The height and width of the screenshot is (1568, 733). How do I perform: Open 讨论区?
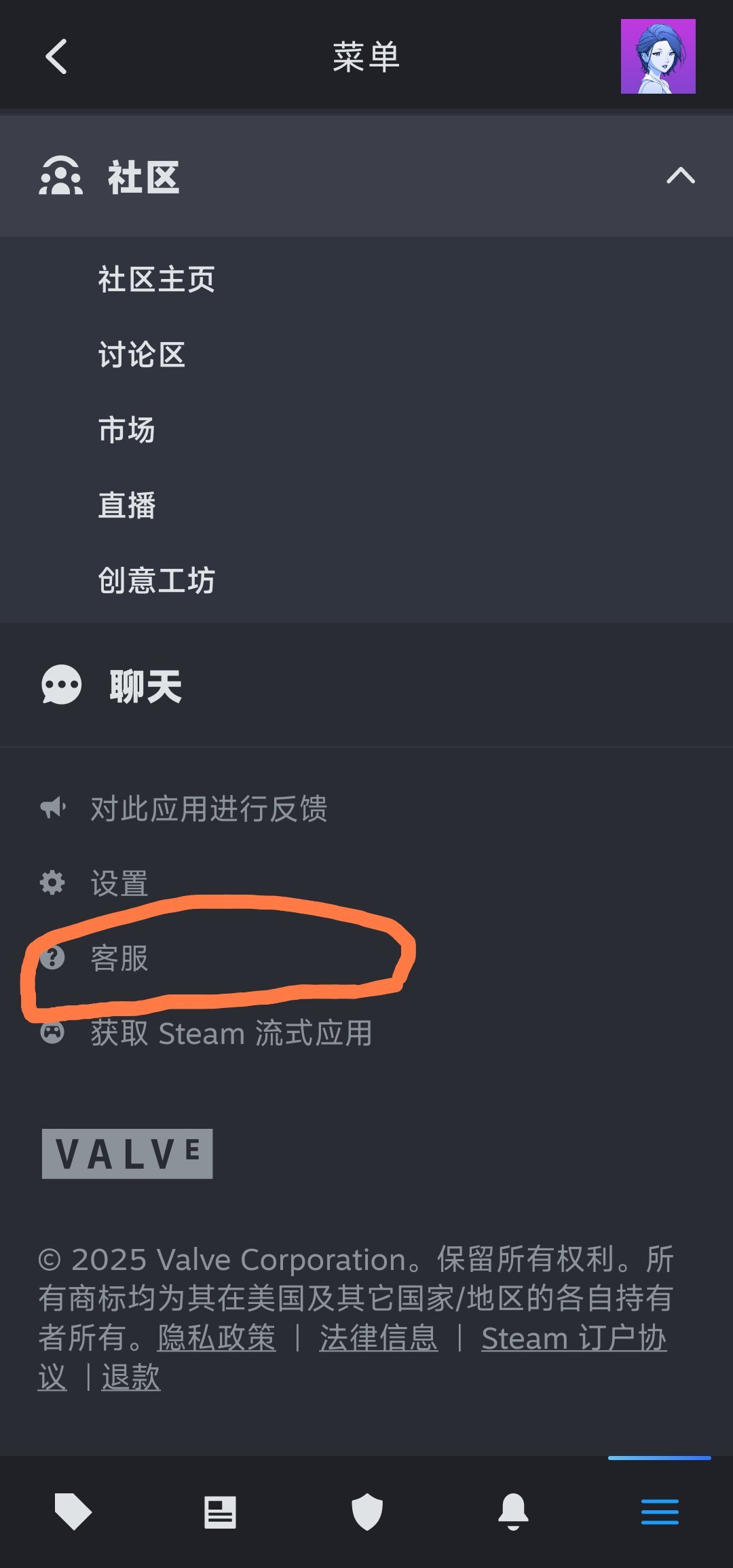coord(141,355)
